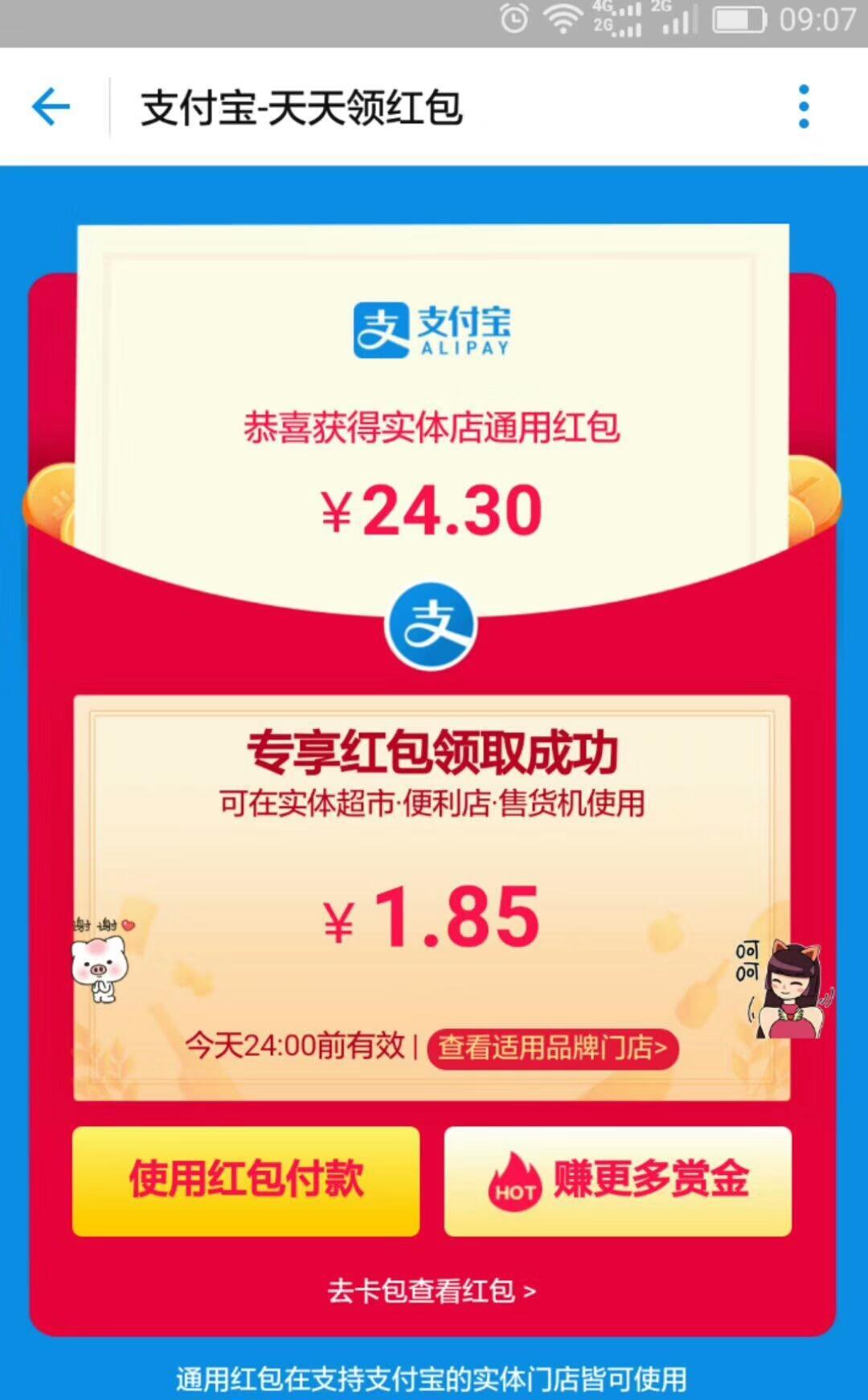This screenshot has height=1400, width=868.
Task: Tap 使用红包付款 button
Action: (246, 1181)
